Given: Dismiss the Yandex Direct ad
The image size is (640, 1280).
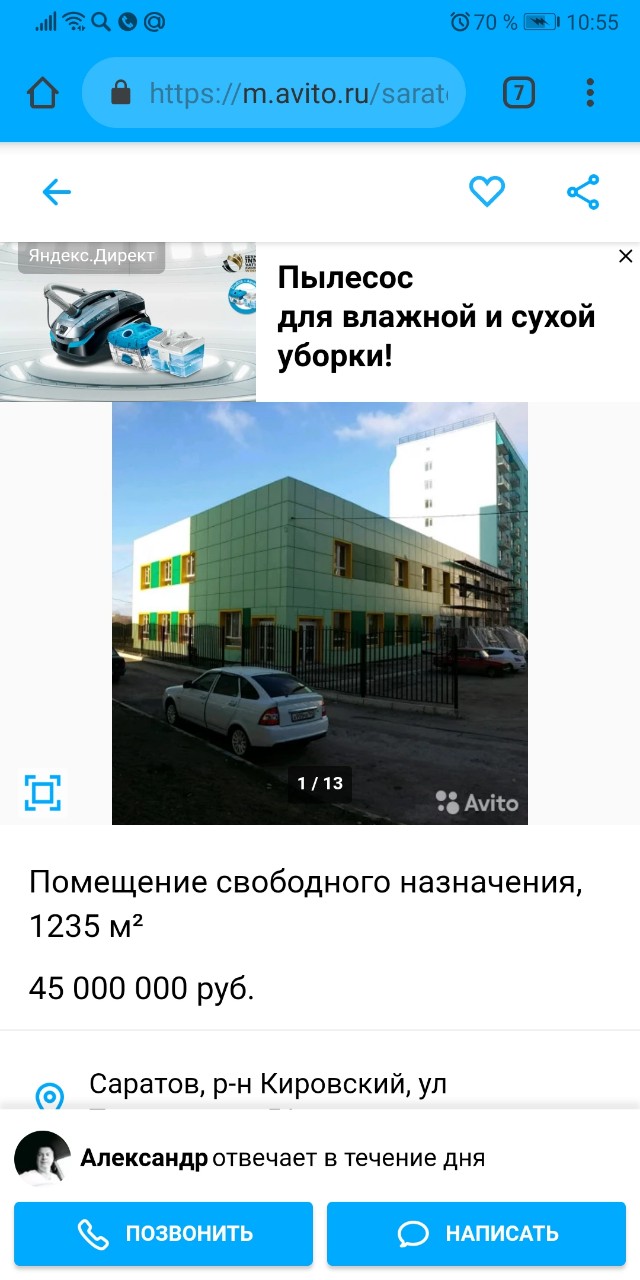Looking at the screenshot, I should coord(626,257).
